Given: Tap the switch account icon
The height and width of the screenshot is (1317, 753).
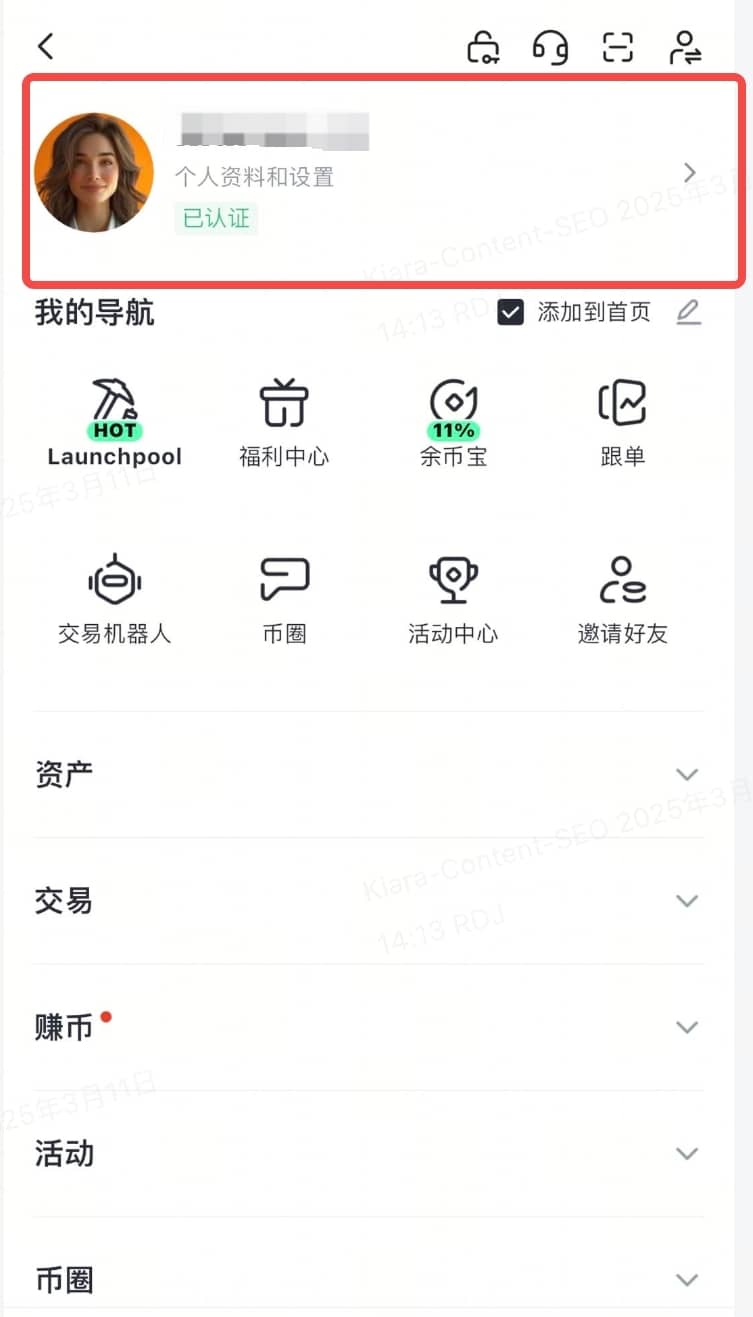Looking at the screenshot, I should point(686,47).
